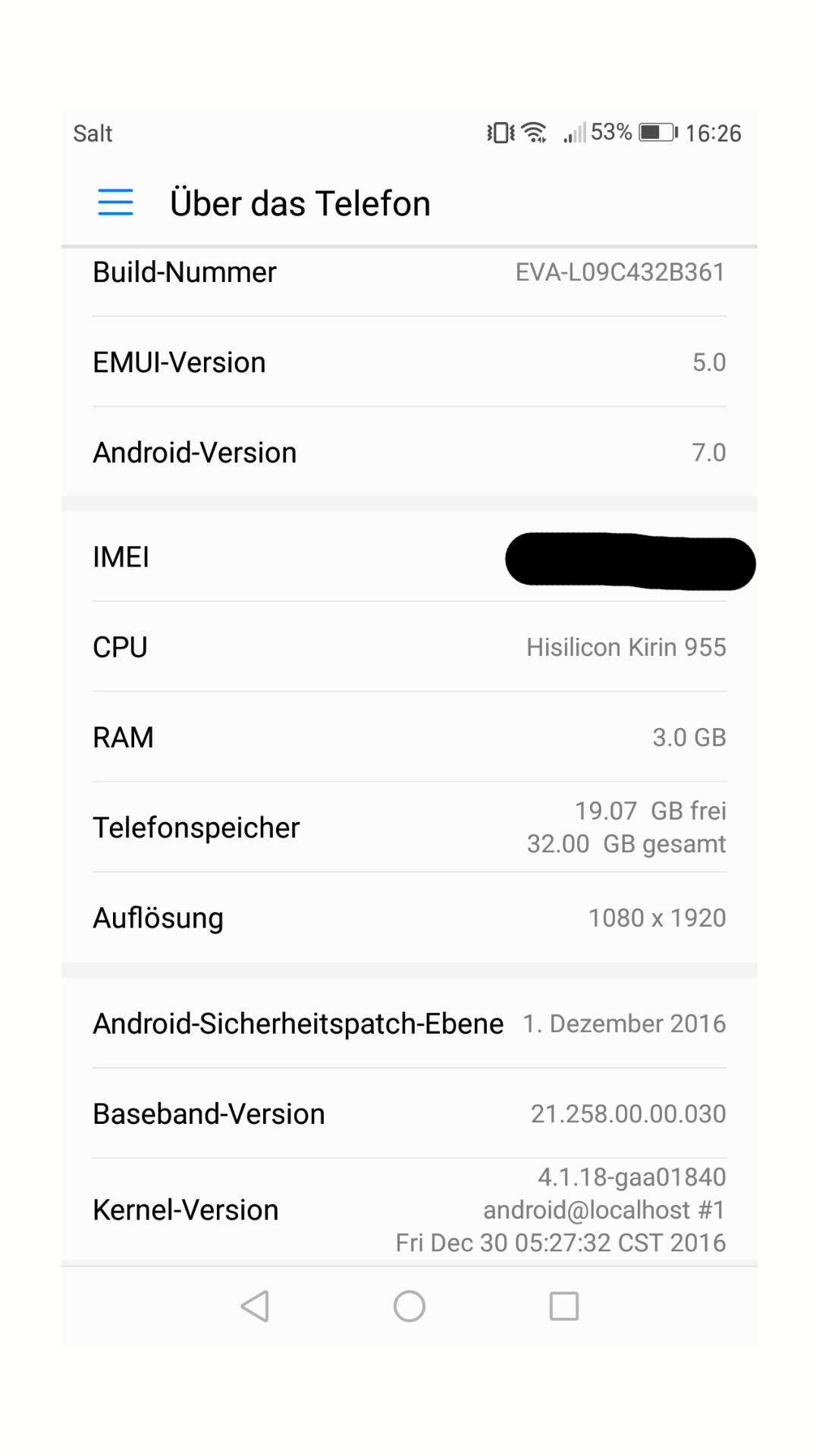Tap the Android-Sicherheitspatch-Ebene row

[x=409, y=1023]
